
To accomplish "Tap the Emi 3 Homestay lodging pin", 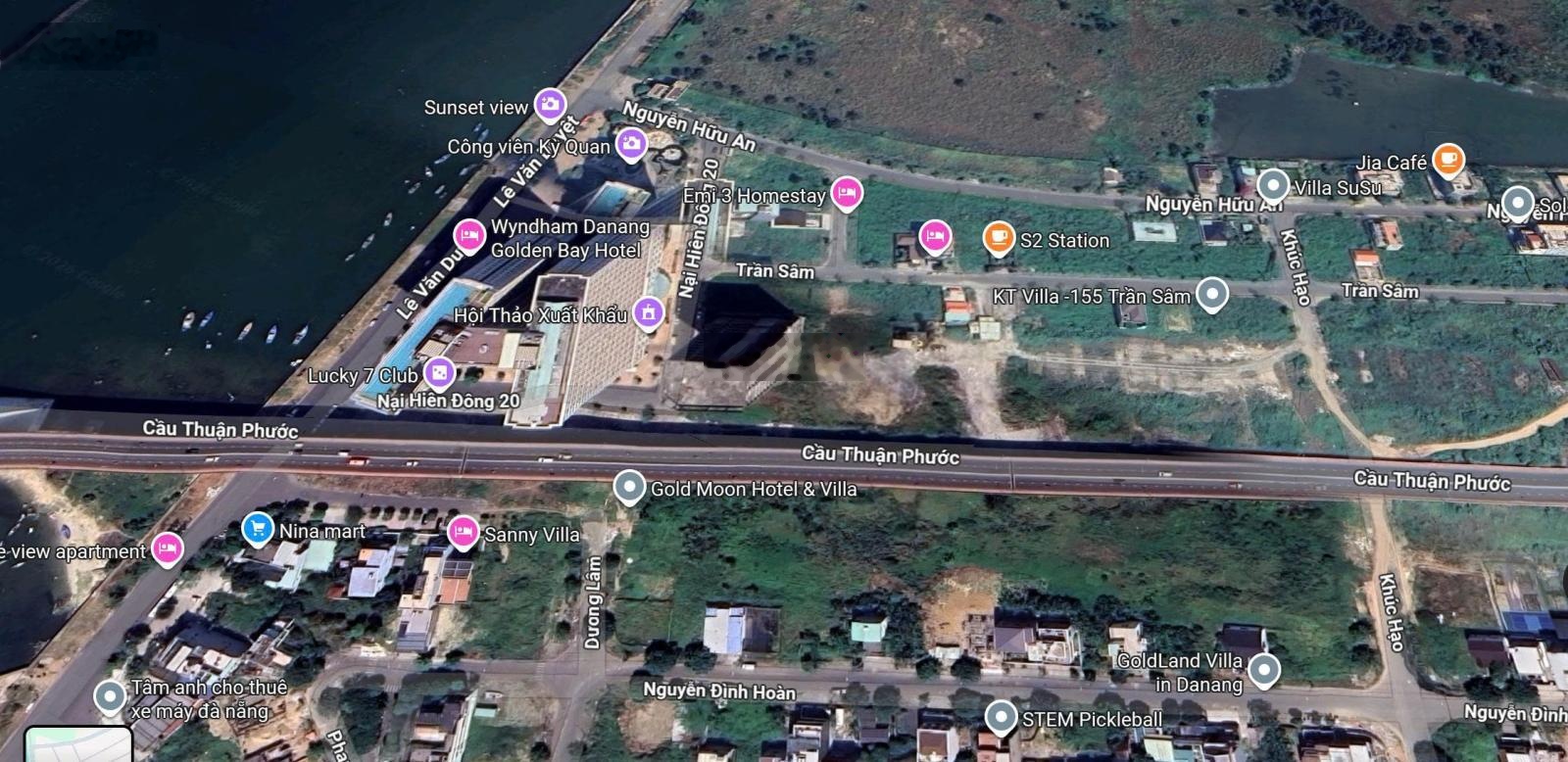I will [x=847, y=193].
